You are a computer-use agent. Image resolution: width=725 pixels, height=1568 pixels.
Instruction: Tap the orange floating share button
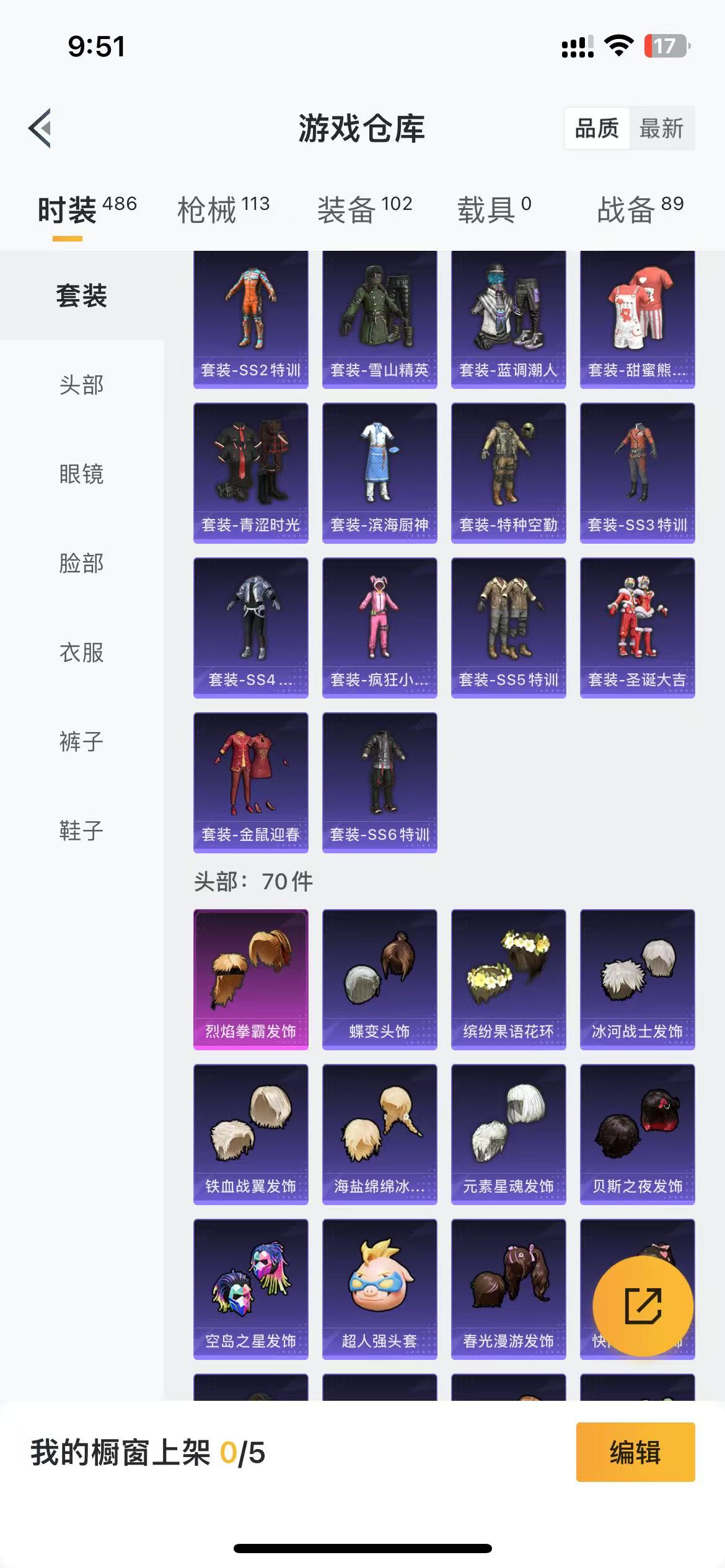point(643,1305)
